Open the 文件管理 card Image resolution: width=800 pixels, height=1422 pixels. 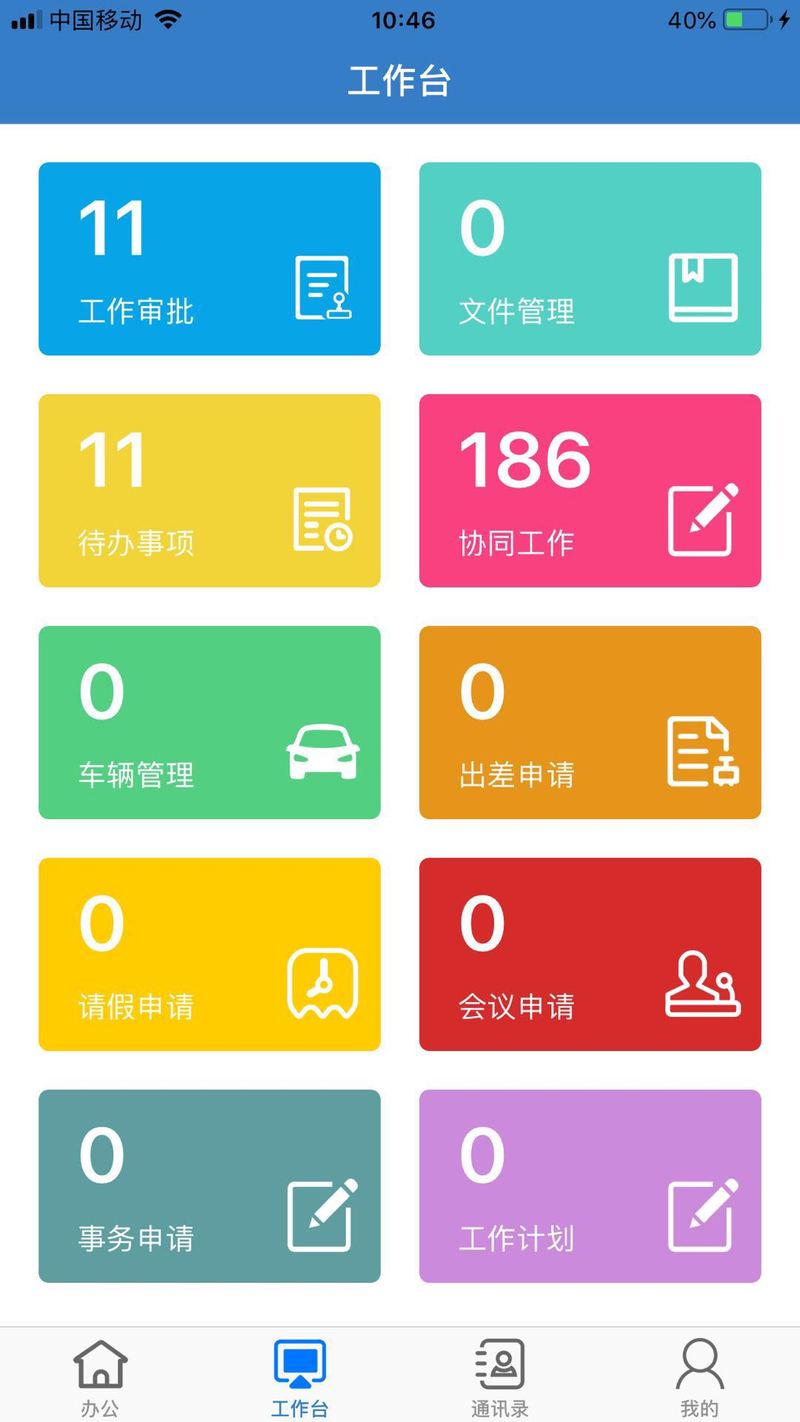click(x=590, y=259)
